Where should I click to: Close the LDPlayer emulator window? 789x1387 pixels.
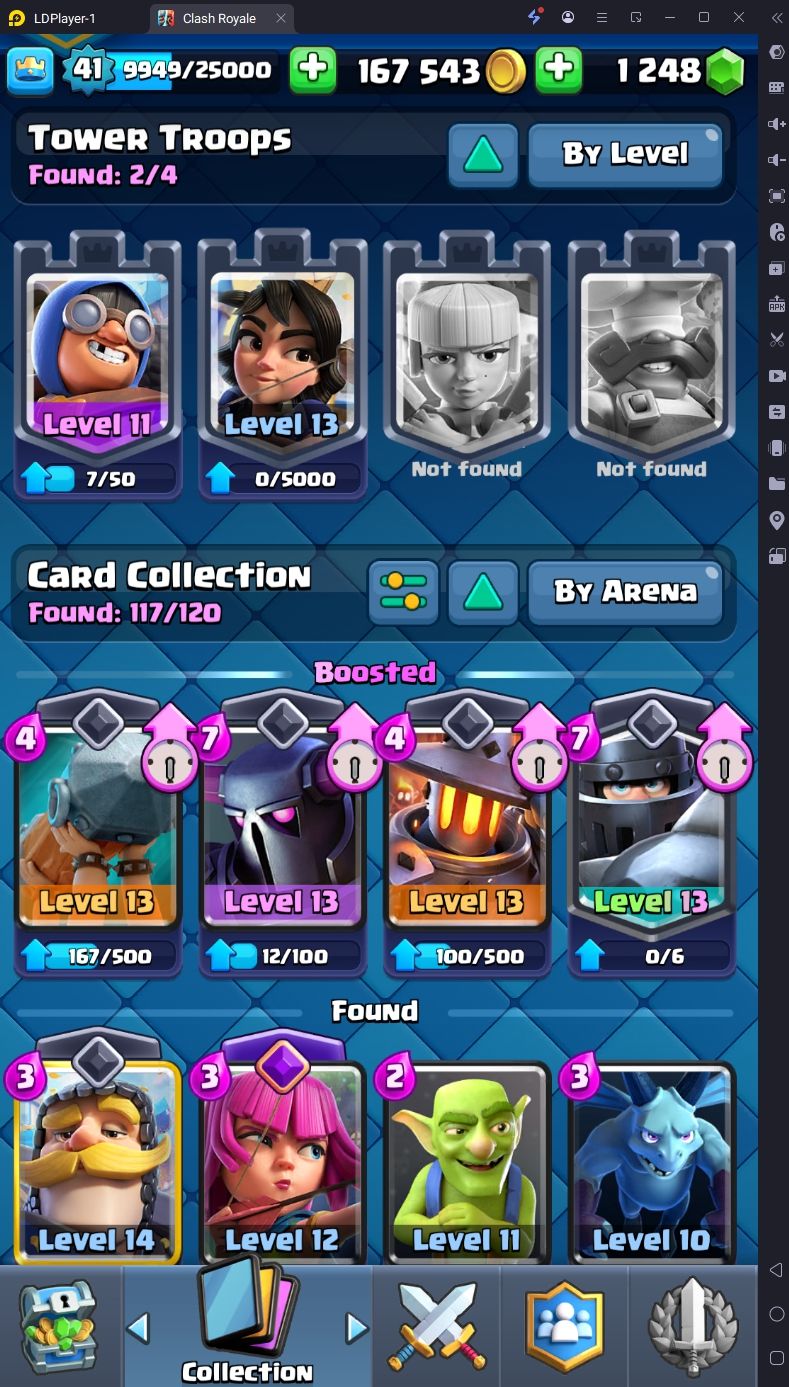pos(739,17)
